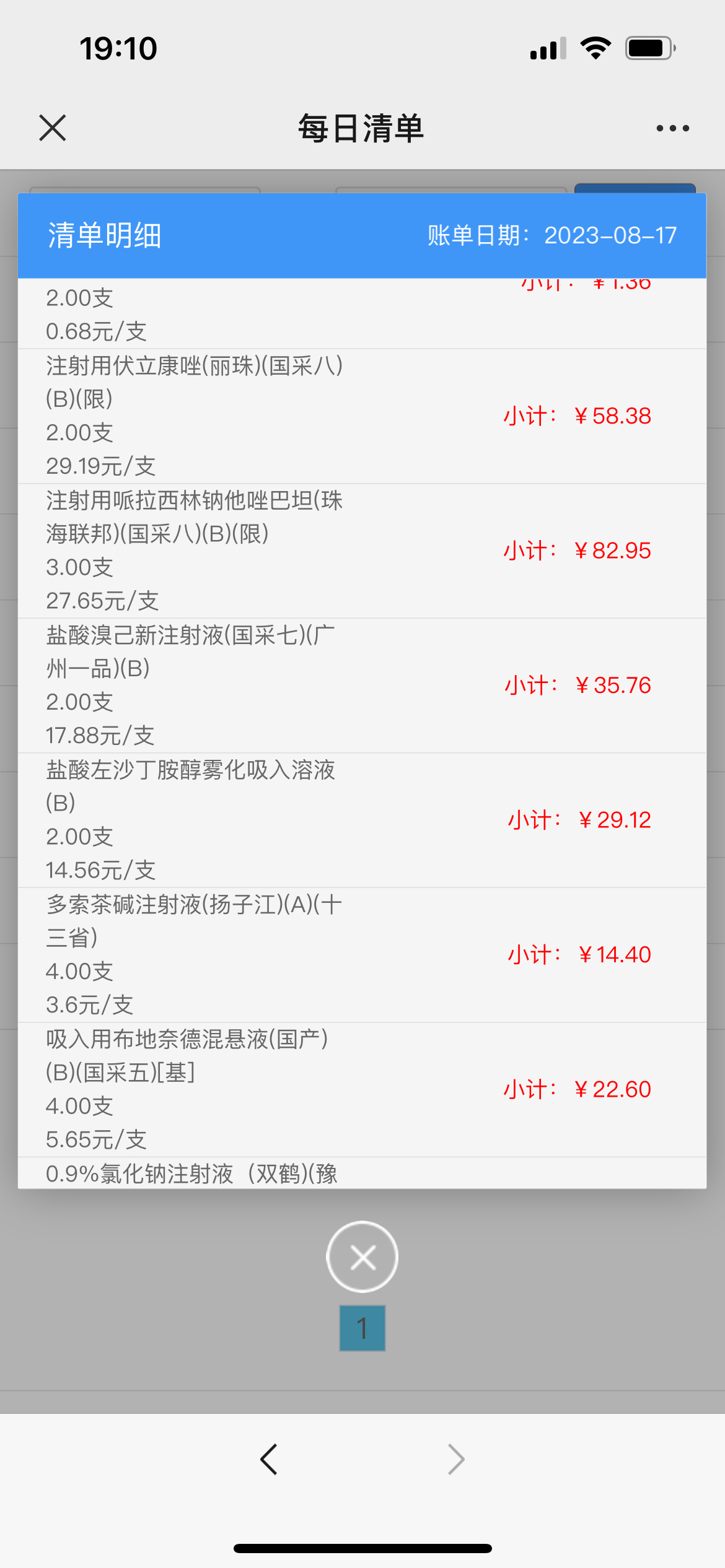Dismiss the 清单明细 popup with the circled X
725x1568 pixels.
362,1257
